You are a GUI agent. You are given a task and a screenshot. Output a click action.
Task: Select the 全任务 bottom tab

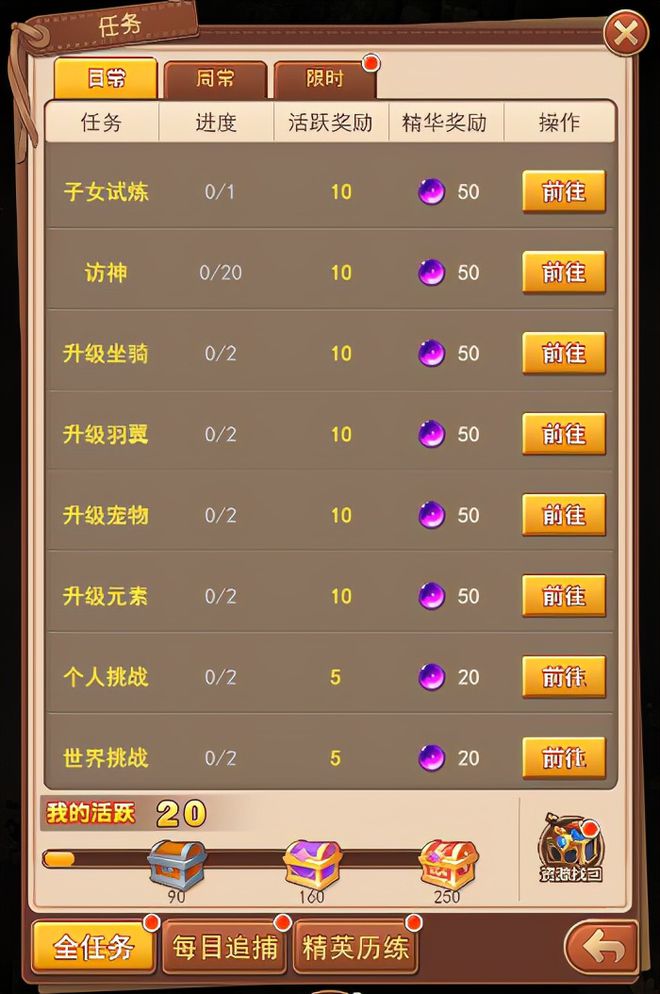click(94, 946)
